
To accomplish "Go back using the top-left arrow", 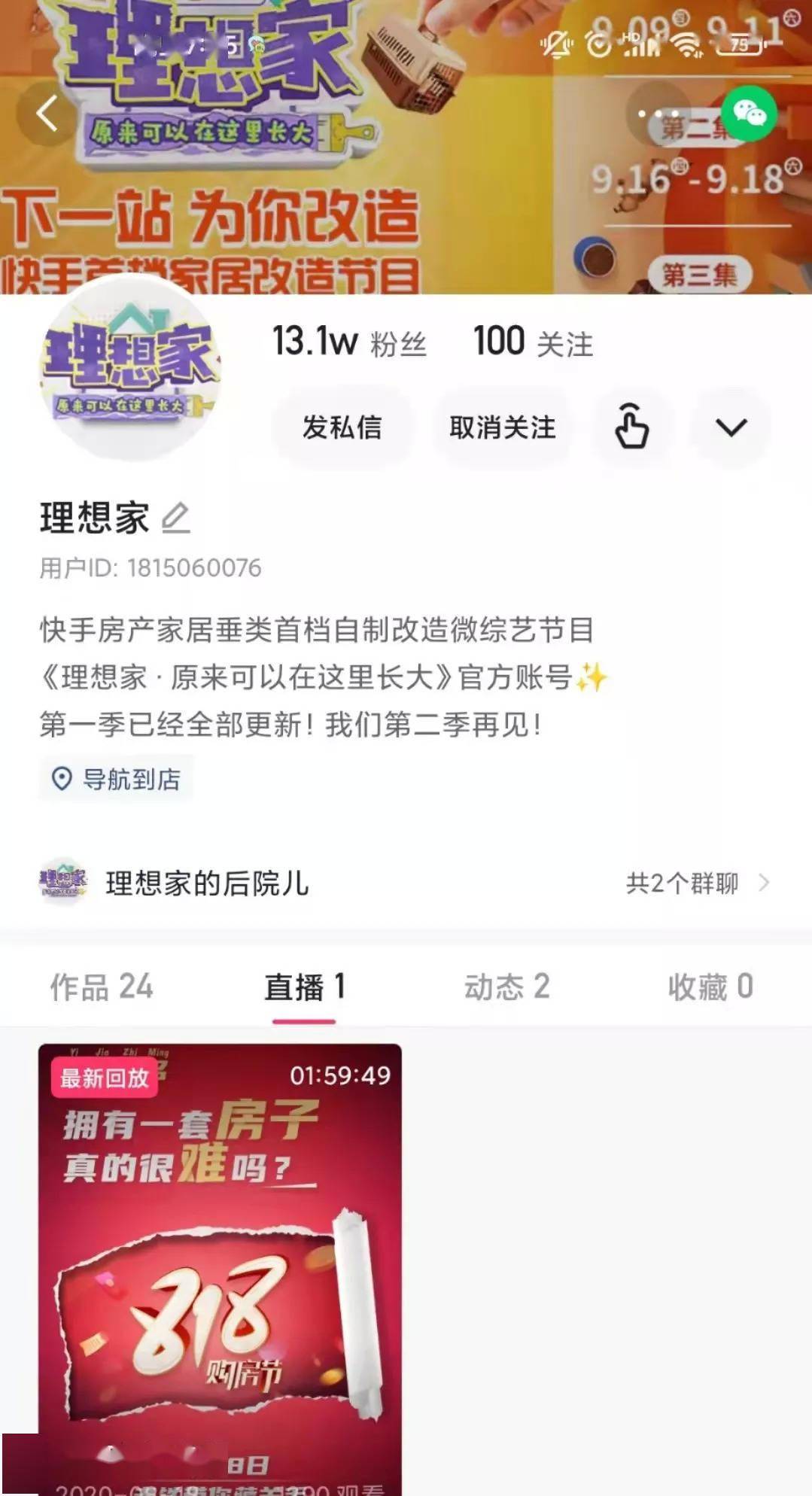I will tap(47, 114).
